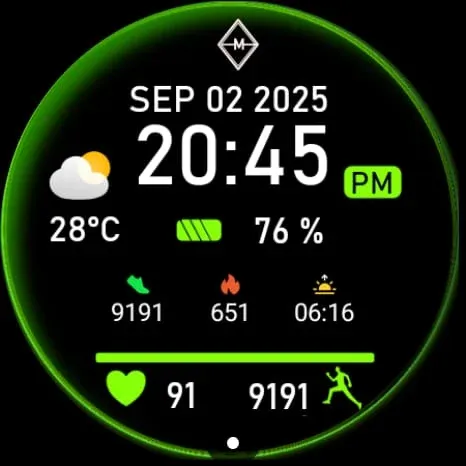Tap the calories burned complication 651
The height and width of the screenshot is (466, 466).
tap(230, 299)
